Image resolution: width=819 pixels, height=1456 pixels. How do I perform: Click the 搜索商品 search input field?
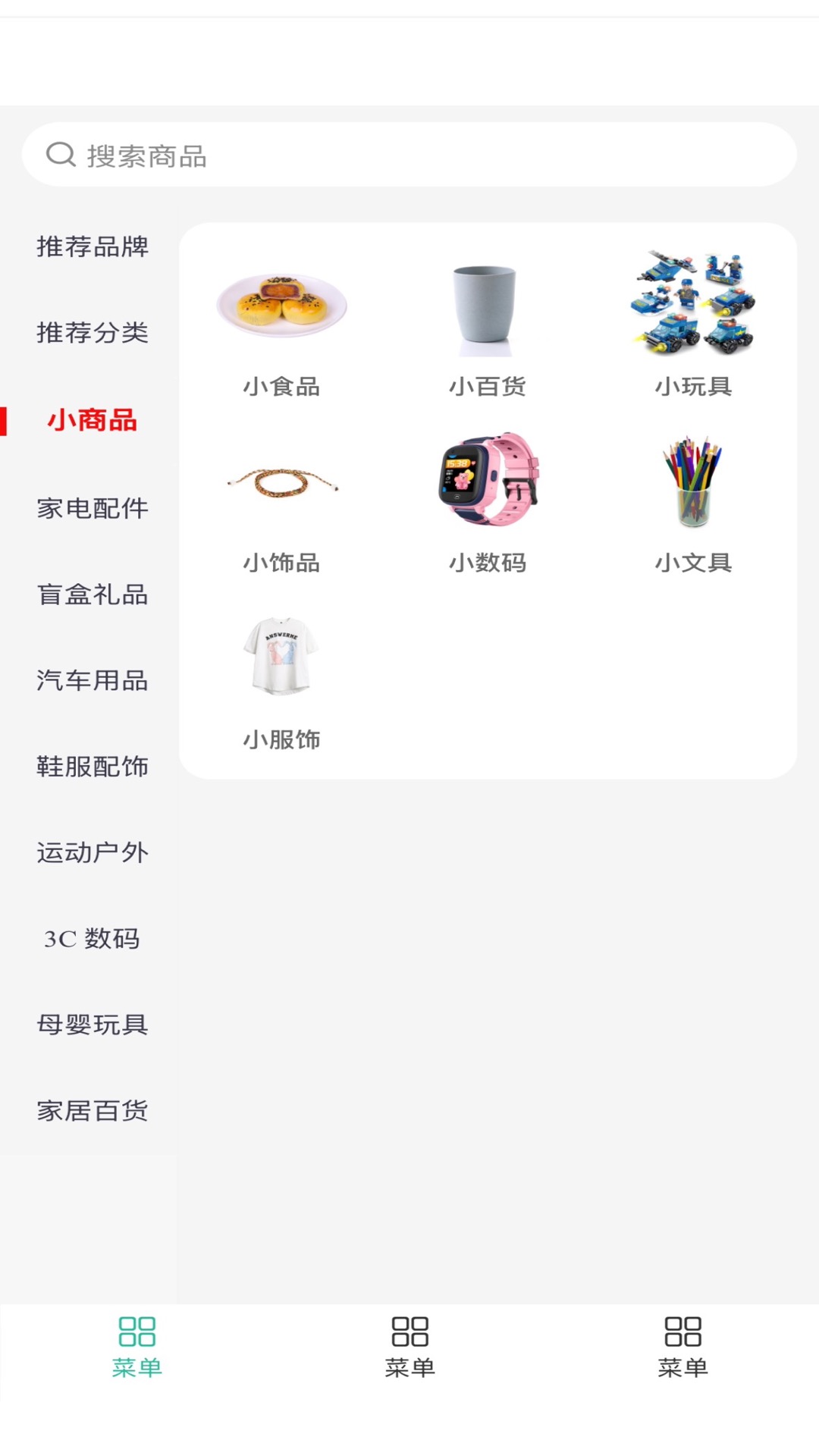(x=303, y=156)
